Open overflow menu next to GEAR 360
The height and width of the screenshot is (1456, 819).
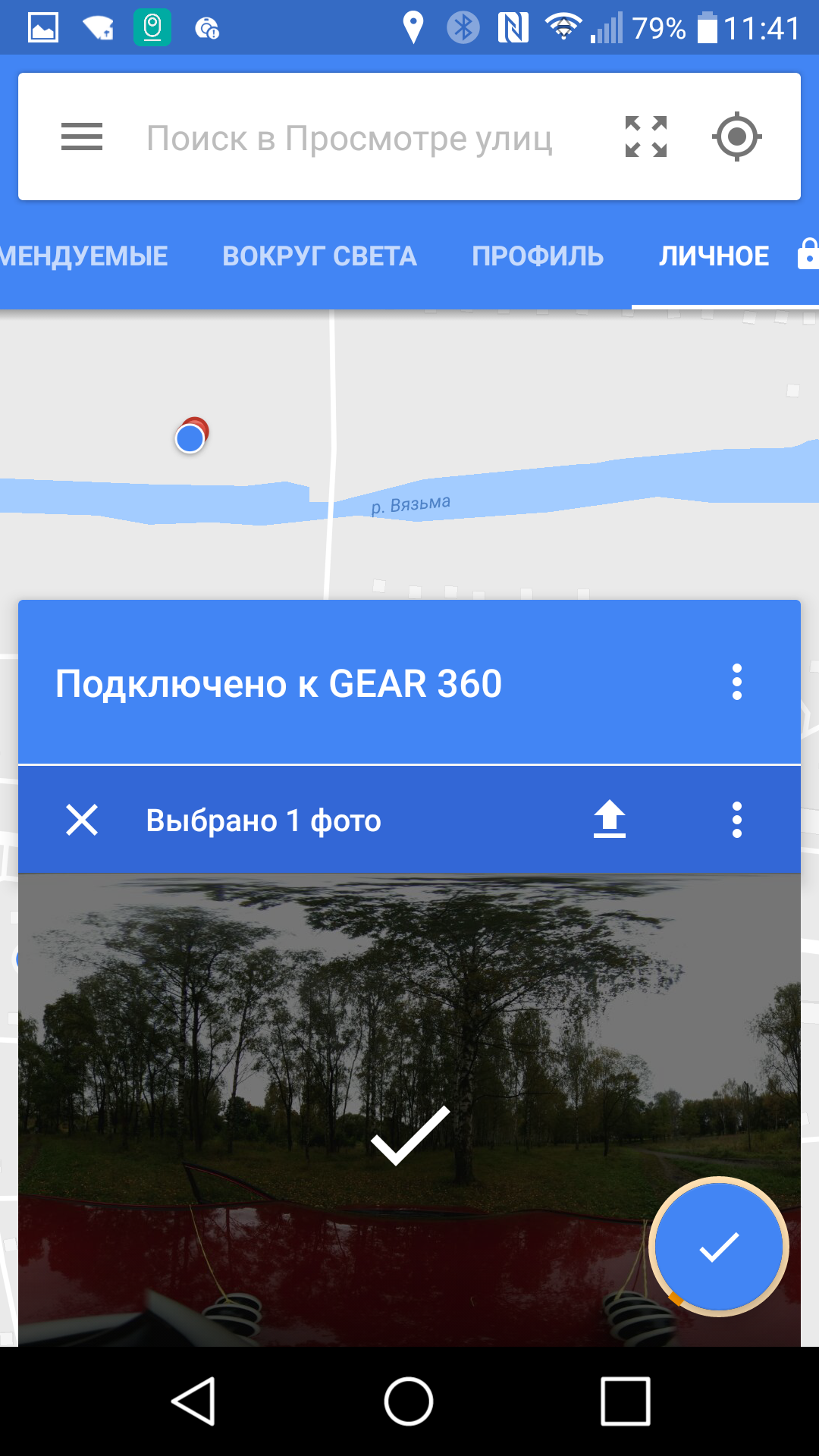tap(736, 682)
